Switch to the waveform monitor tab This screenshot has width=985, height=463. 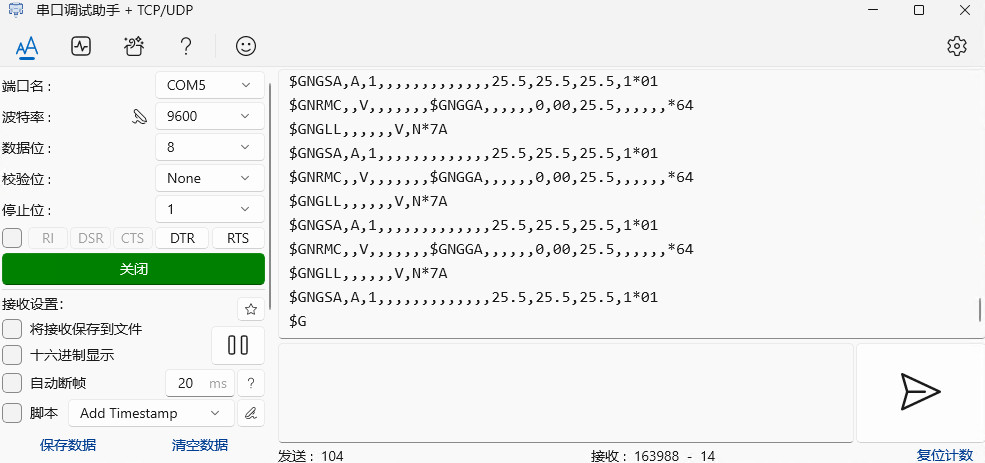click(81, 46)
